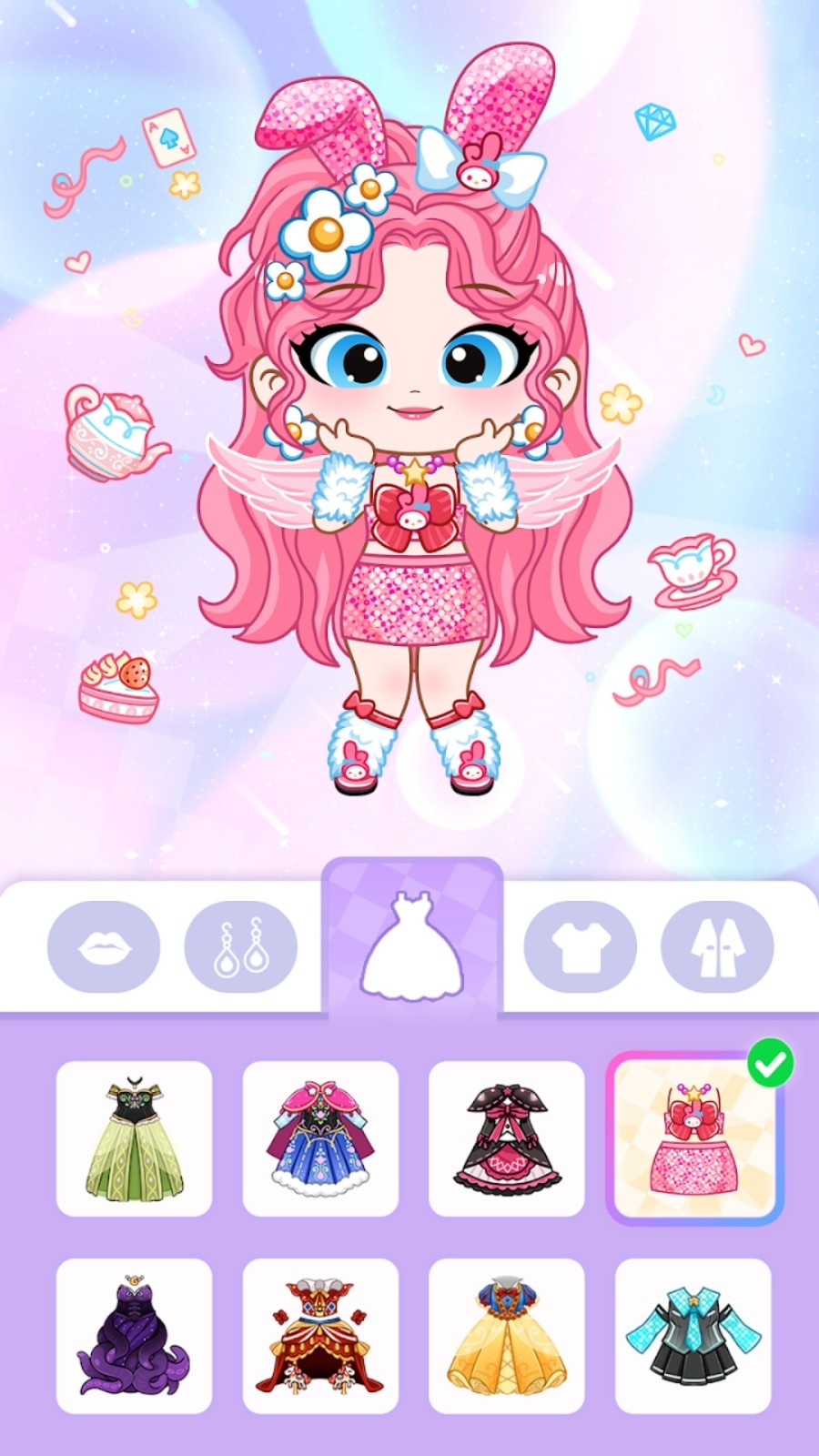This screenshot has width=819, height=1456.
Task: Choose the green and black gown
Action: [x=134, y=1138]
